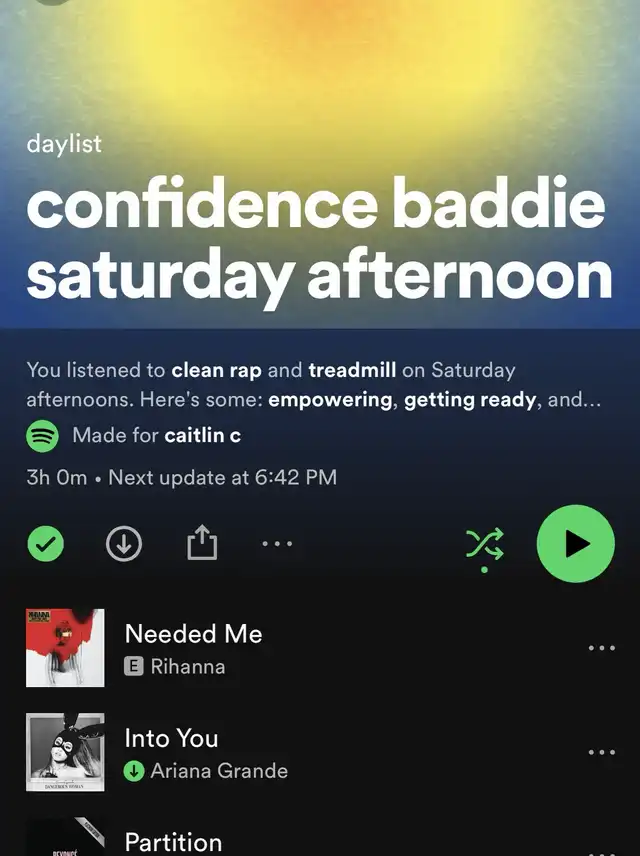Open options for Needed Me
Image resolution: width=640 pixels, height=856 pixels.
602,649
